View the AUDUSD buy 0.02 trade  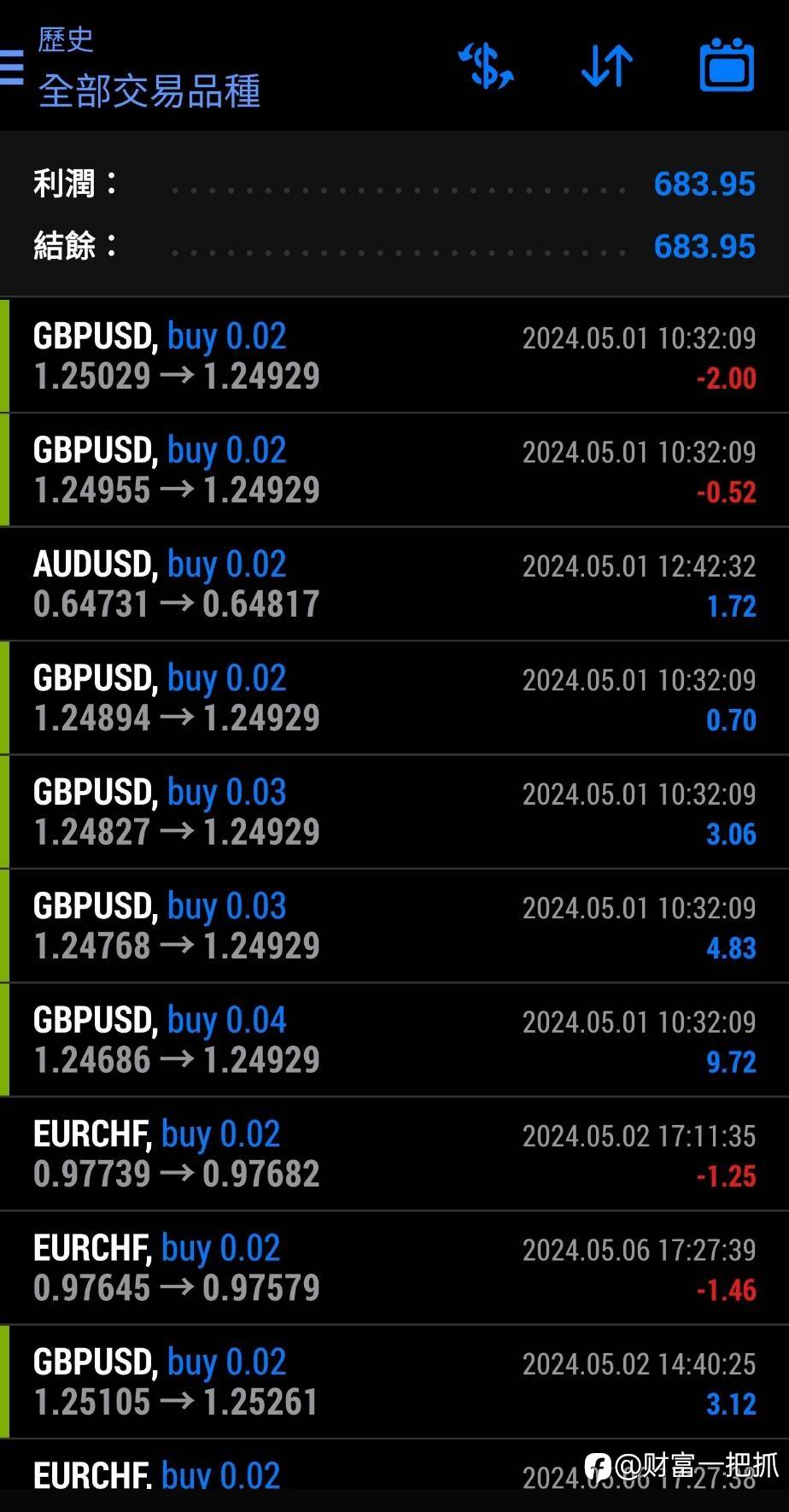tap(394, 584)
